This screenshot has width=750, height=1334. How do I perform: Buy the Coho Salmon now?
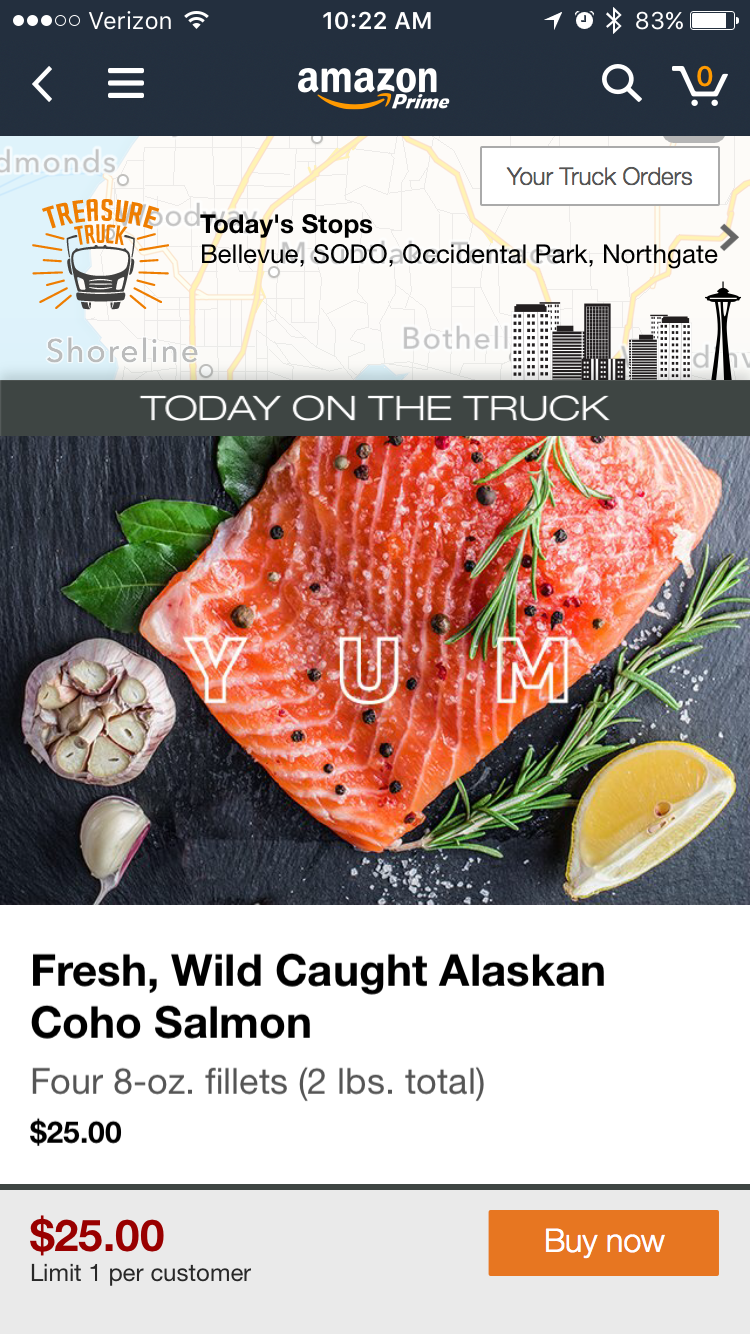(603, 1242)
